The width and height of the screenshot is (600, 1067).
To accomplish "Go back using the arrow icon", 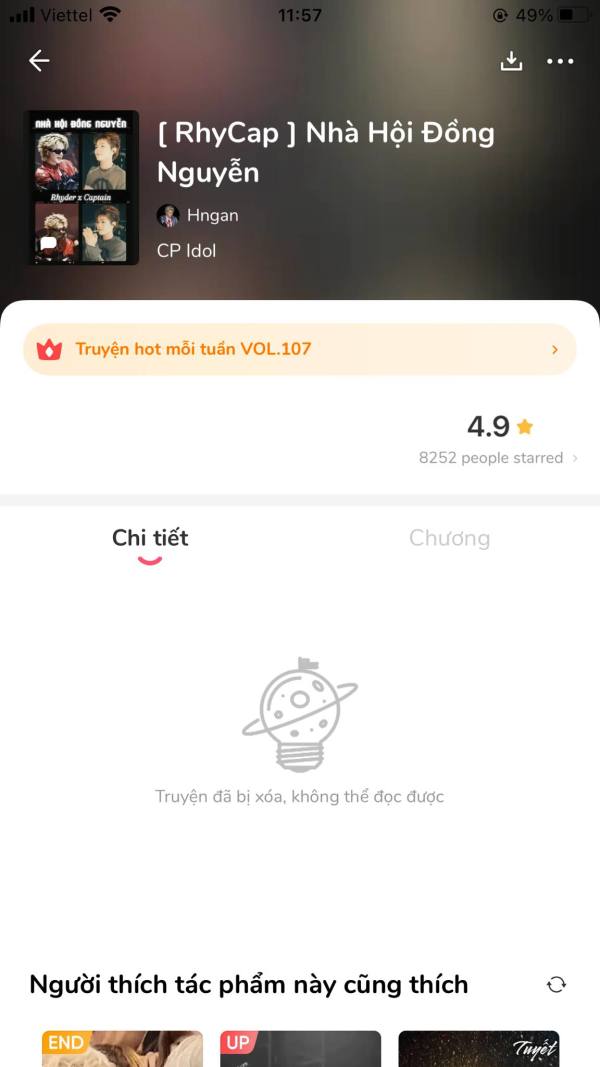I will (39, 61).
